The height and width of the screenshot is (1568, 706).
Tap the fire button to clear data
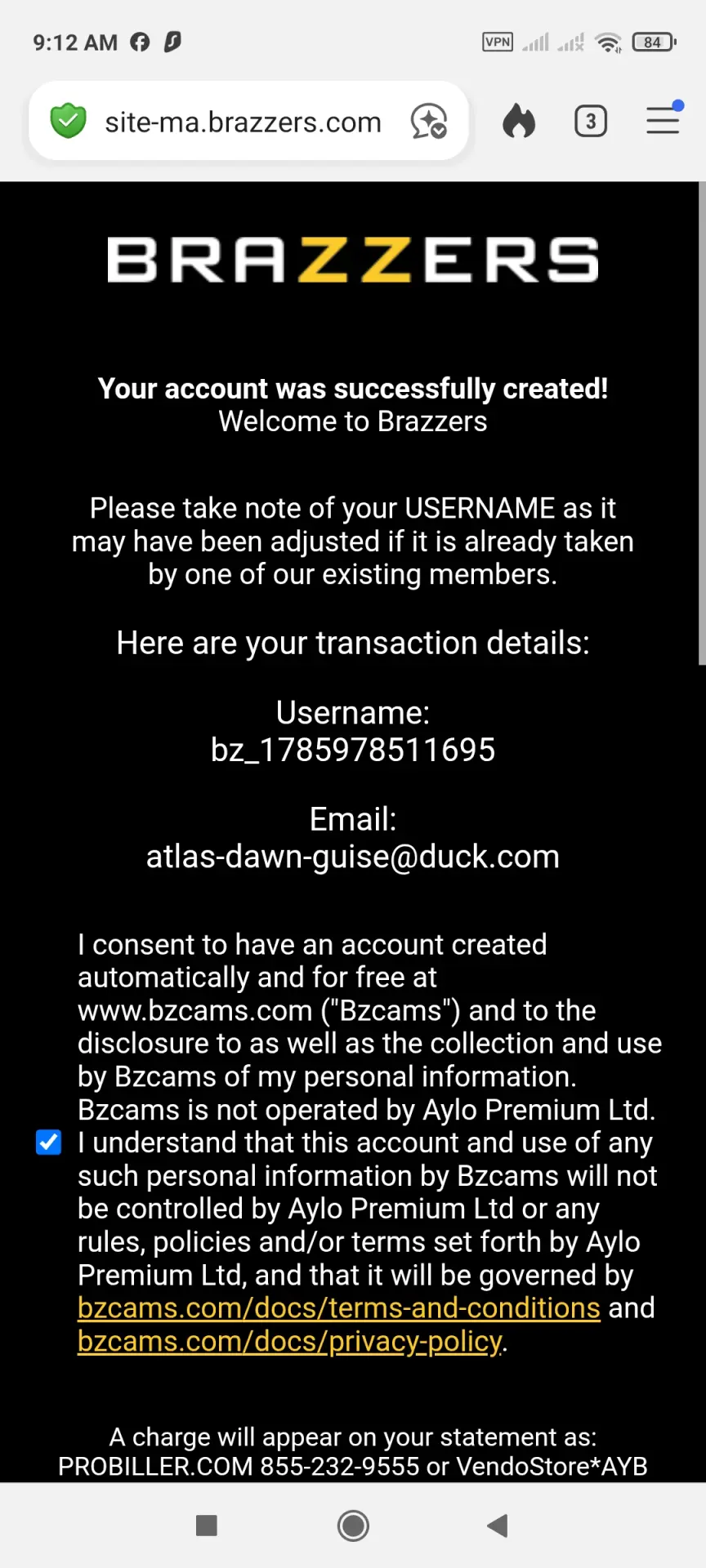(519, 122)
